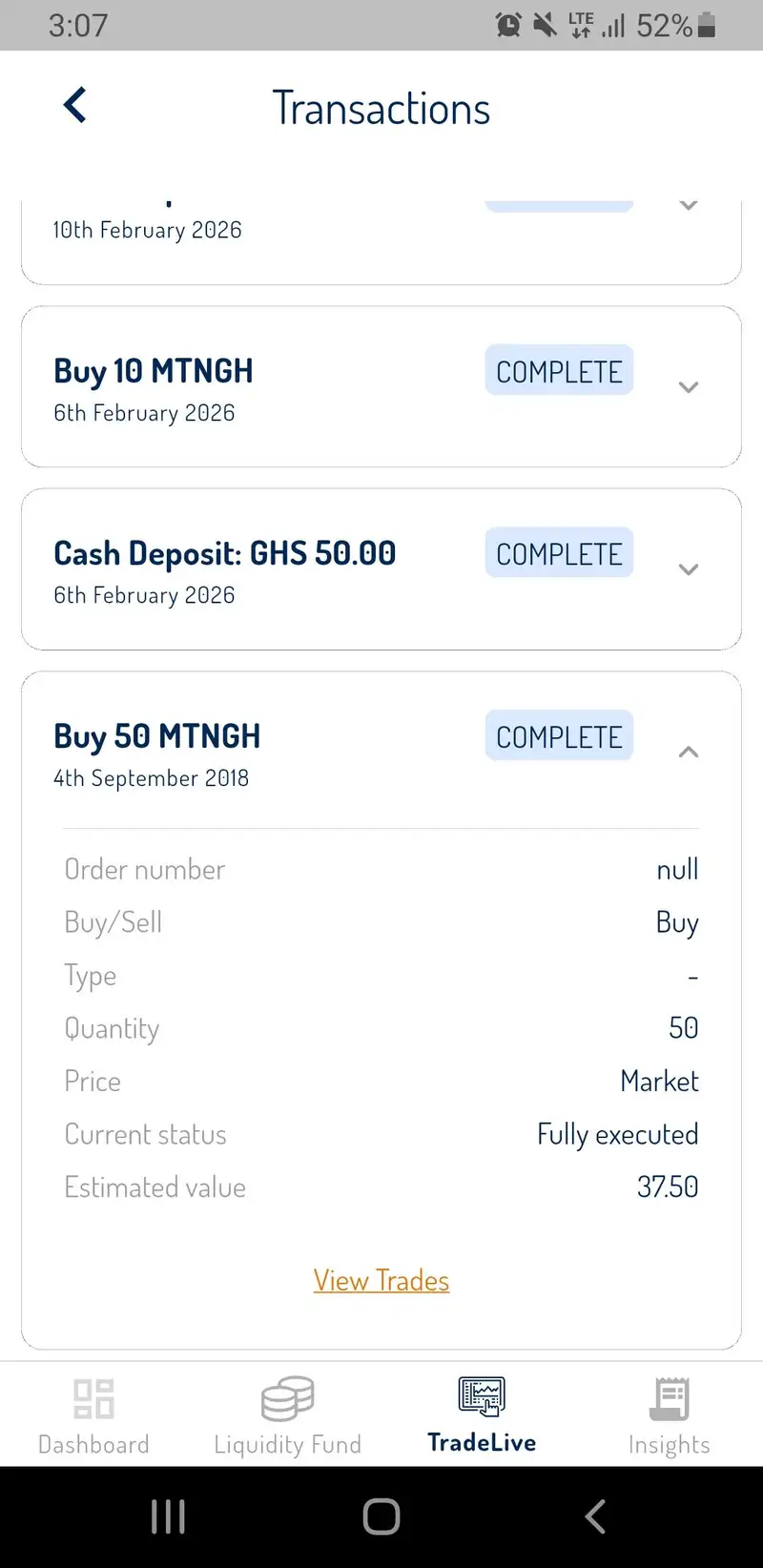Expand the Cash Deposit GHS 50.00 transaction

coord(689,569)
